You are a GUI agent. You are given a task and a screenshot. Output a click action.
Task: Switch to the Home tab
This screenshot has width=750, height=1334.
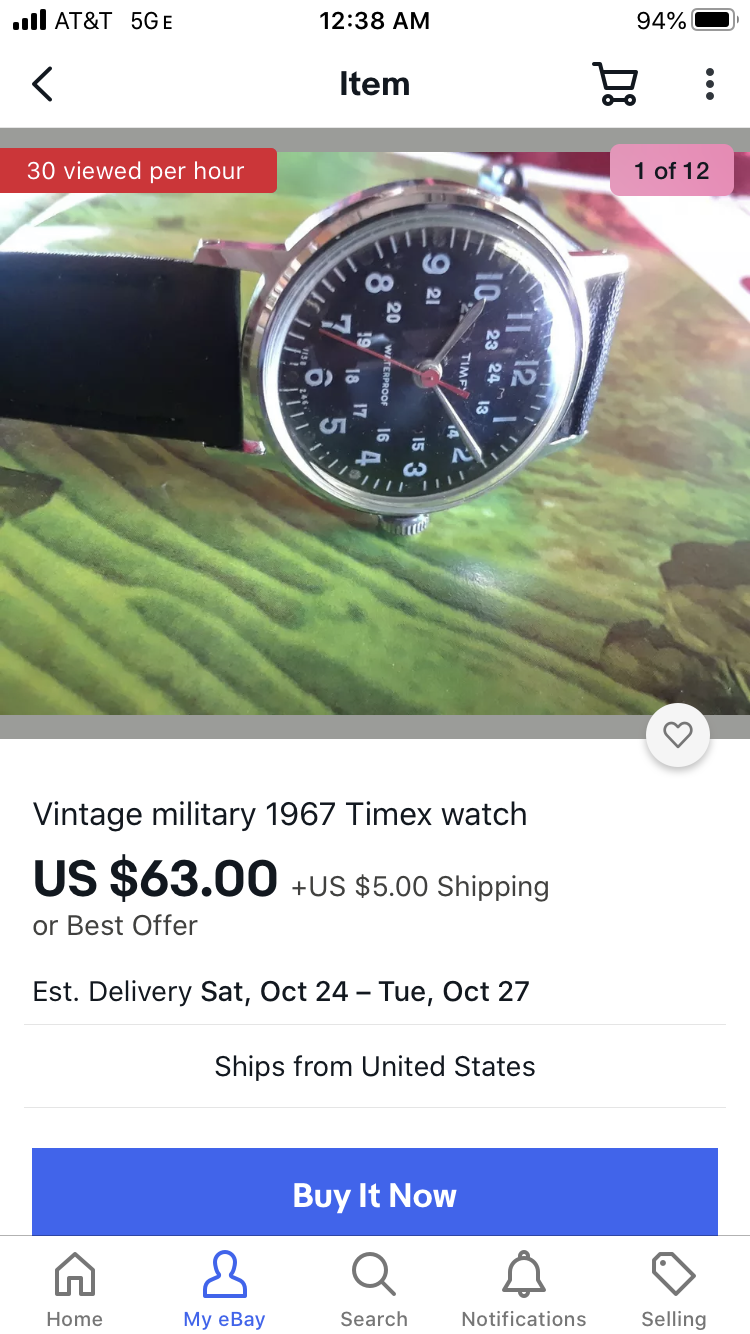(75, 1288)
